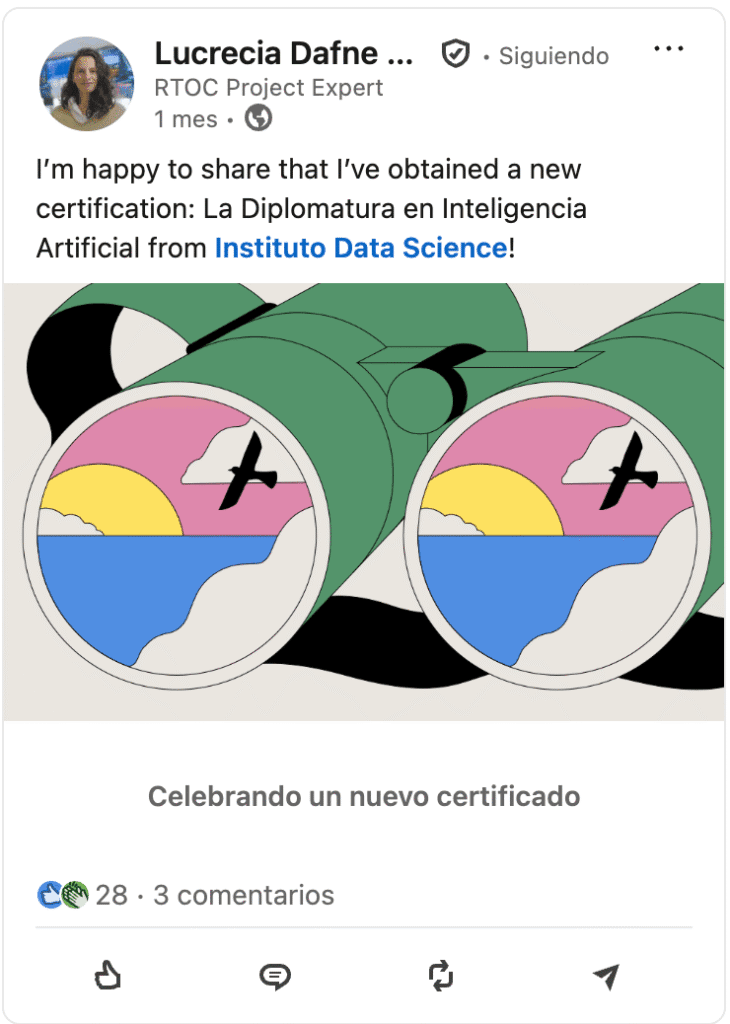Image resolution: width=730 pixels, height=1024 pixels.
Task: Show the 3 comentarios
Action: pyautogui.click(x=243, y=895)
